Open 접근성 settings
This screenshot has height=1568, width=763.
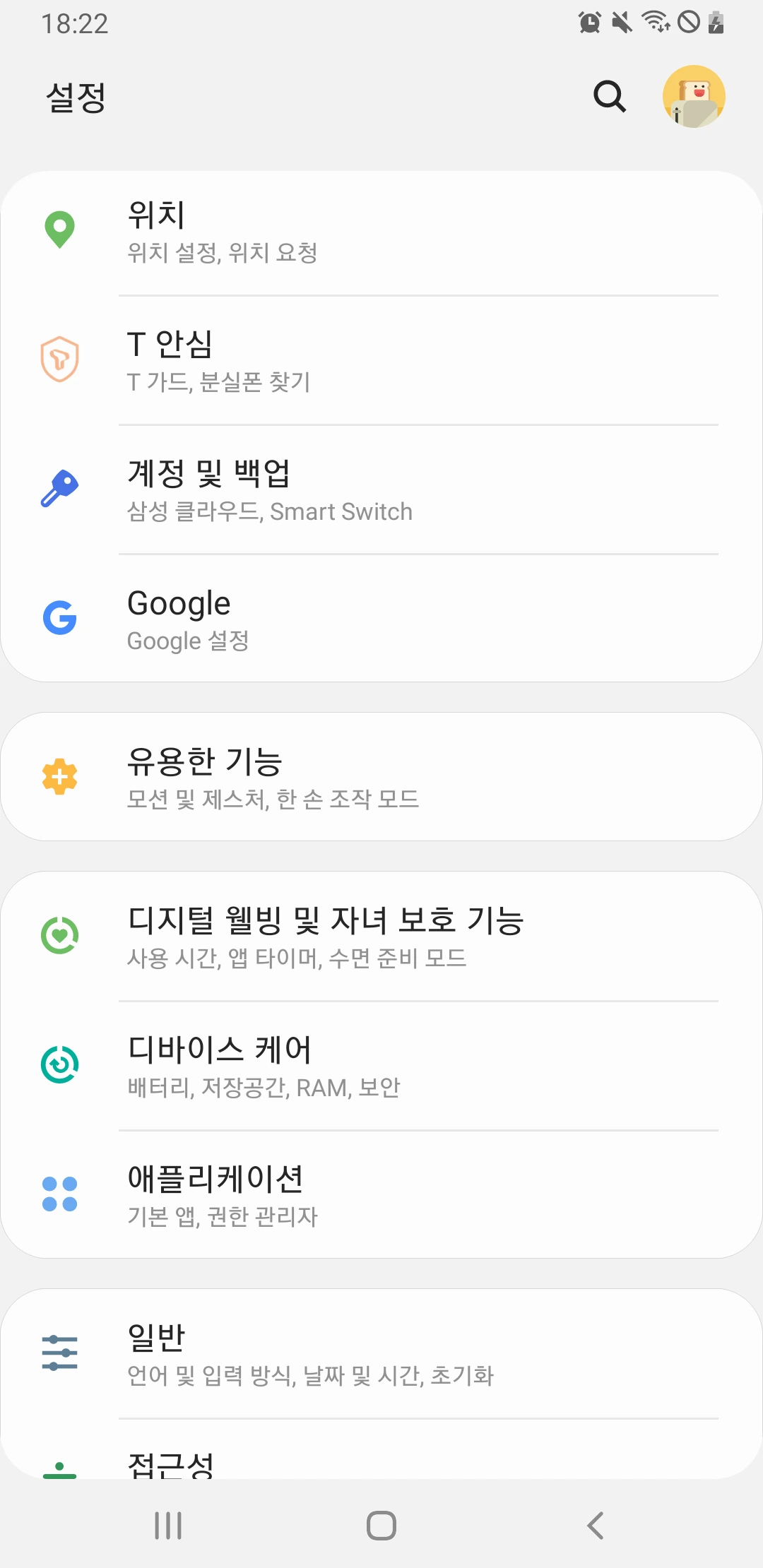381,1463
